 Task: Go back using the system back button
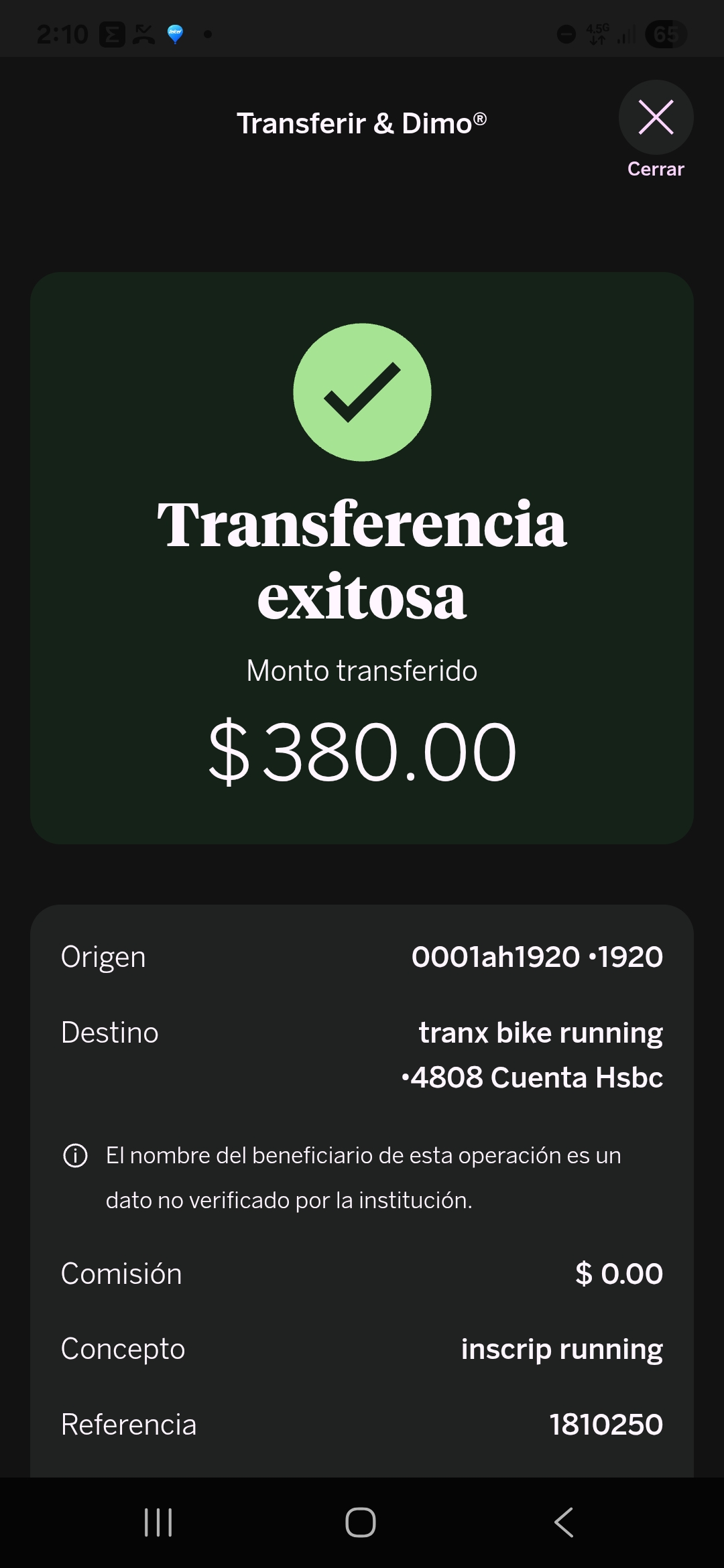coord(564,1522)
